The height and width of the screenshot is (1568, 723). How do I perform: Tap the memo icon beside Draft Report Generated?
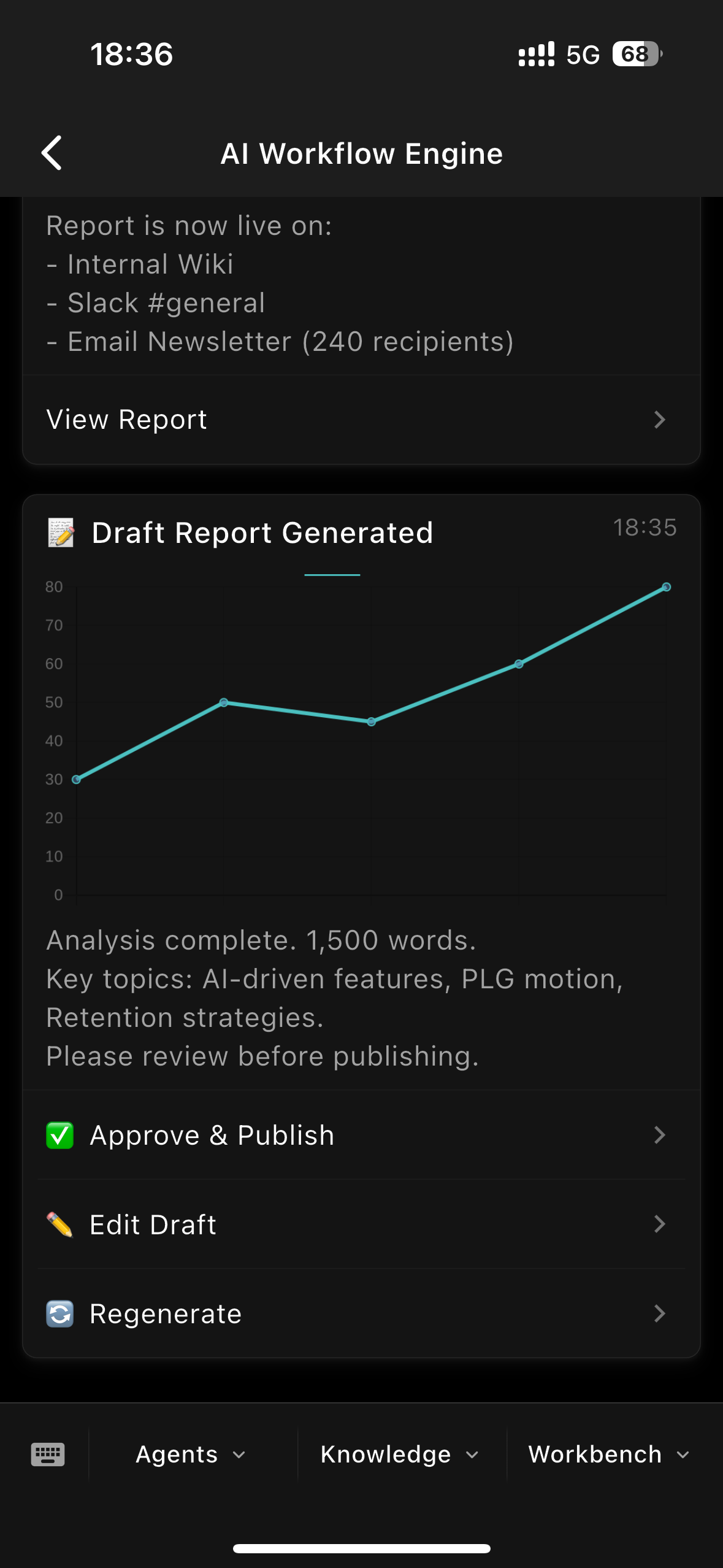60,532
